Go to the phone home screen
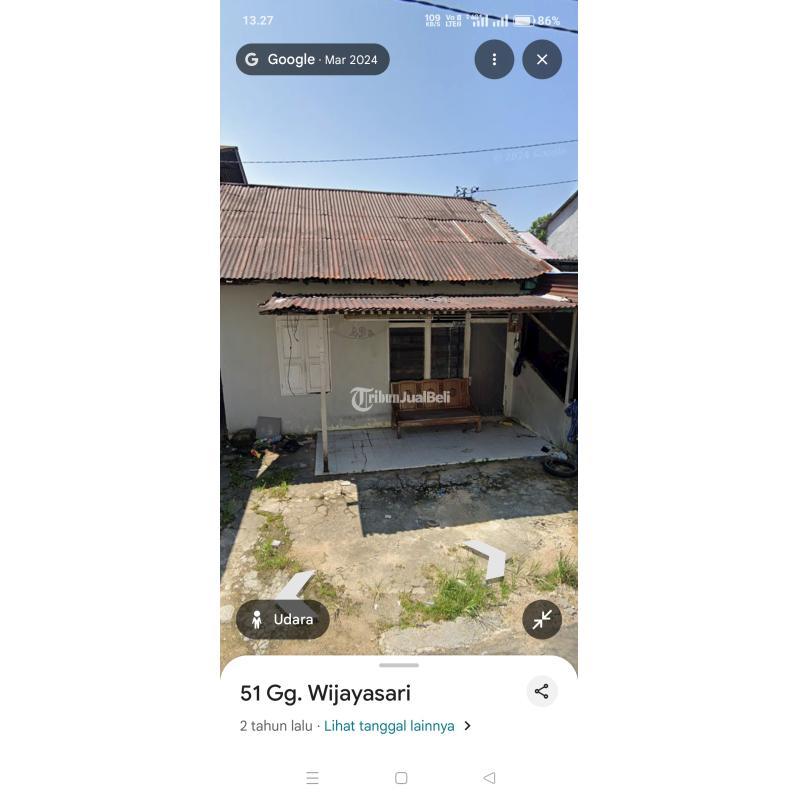 click(401, 778)
